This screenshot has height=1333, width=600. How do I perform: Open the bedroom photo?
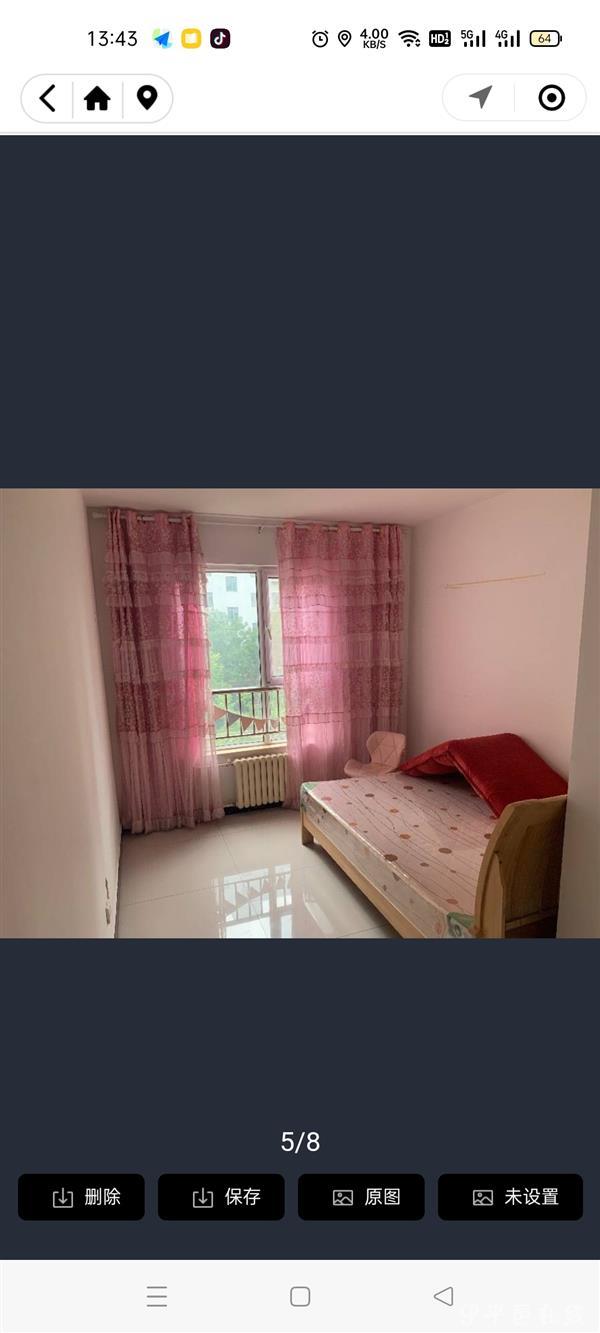[x=300, y=713]
